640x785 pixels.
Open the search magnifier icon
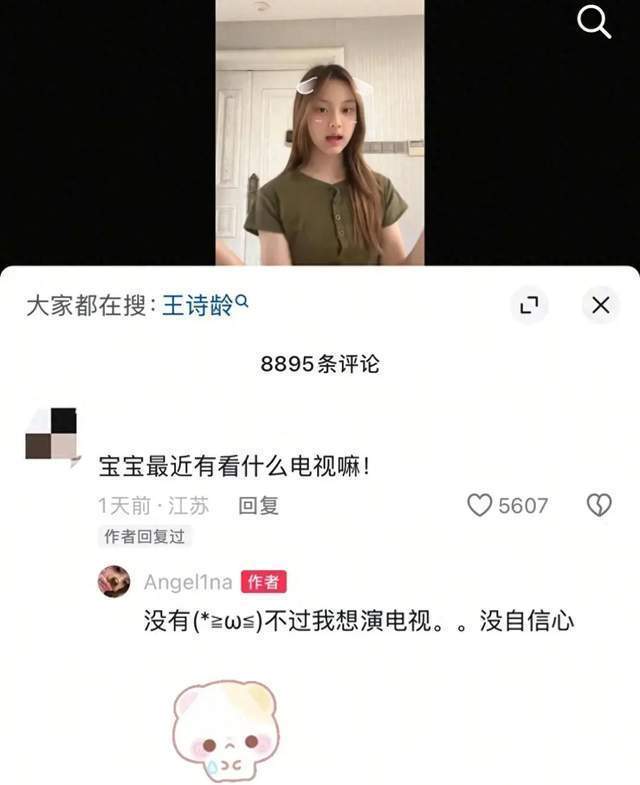click(x=595, y=22)
